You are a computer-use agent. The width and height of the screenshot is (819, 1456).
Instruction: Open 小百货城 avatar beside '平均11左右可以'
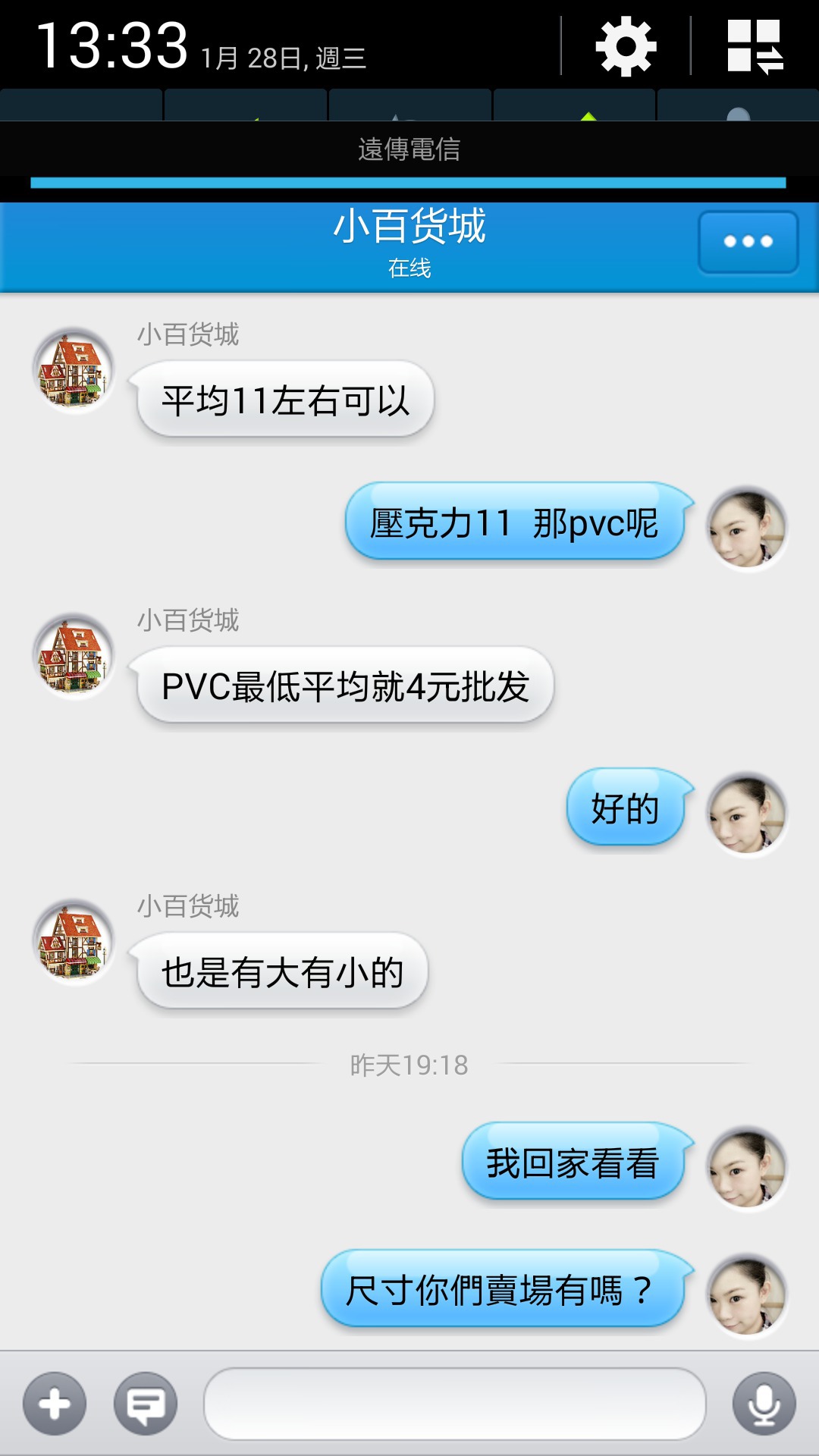click(x=74, y=369)
